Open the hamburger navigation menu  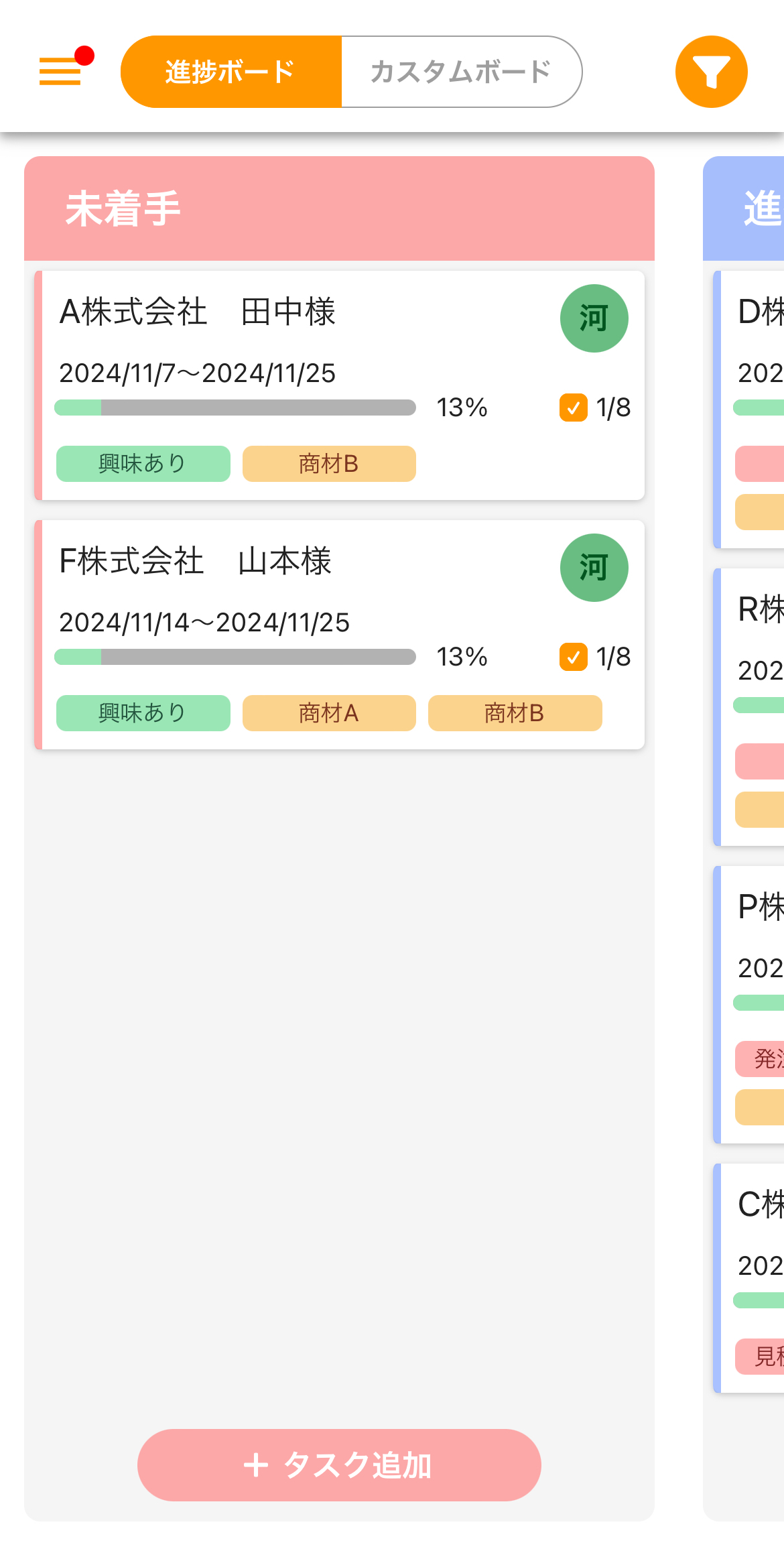click(59, 72)
